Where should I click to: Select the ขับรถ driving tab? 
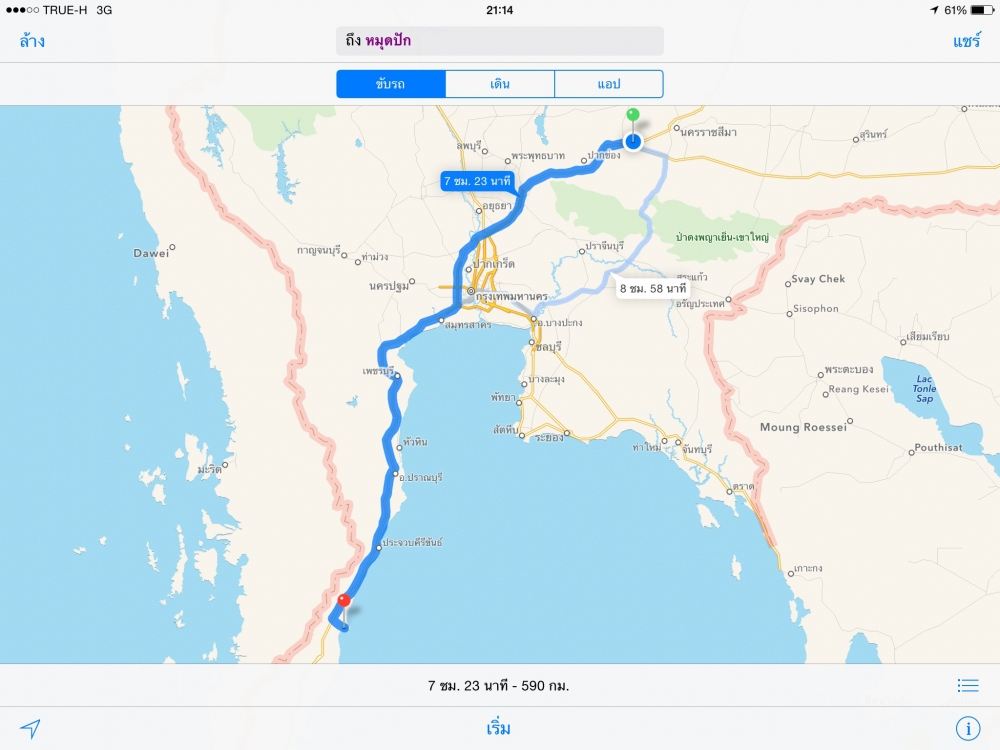point(390,84)
